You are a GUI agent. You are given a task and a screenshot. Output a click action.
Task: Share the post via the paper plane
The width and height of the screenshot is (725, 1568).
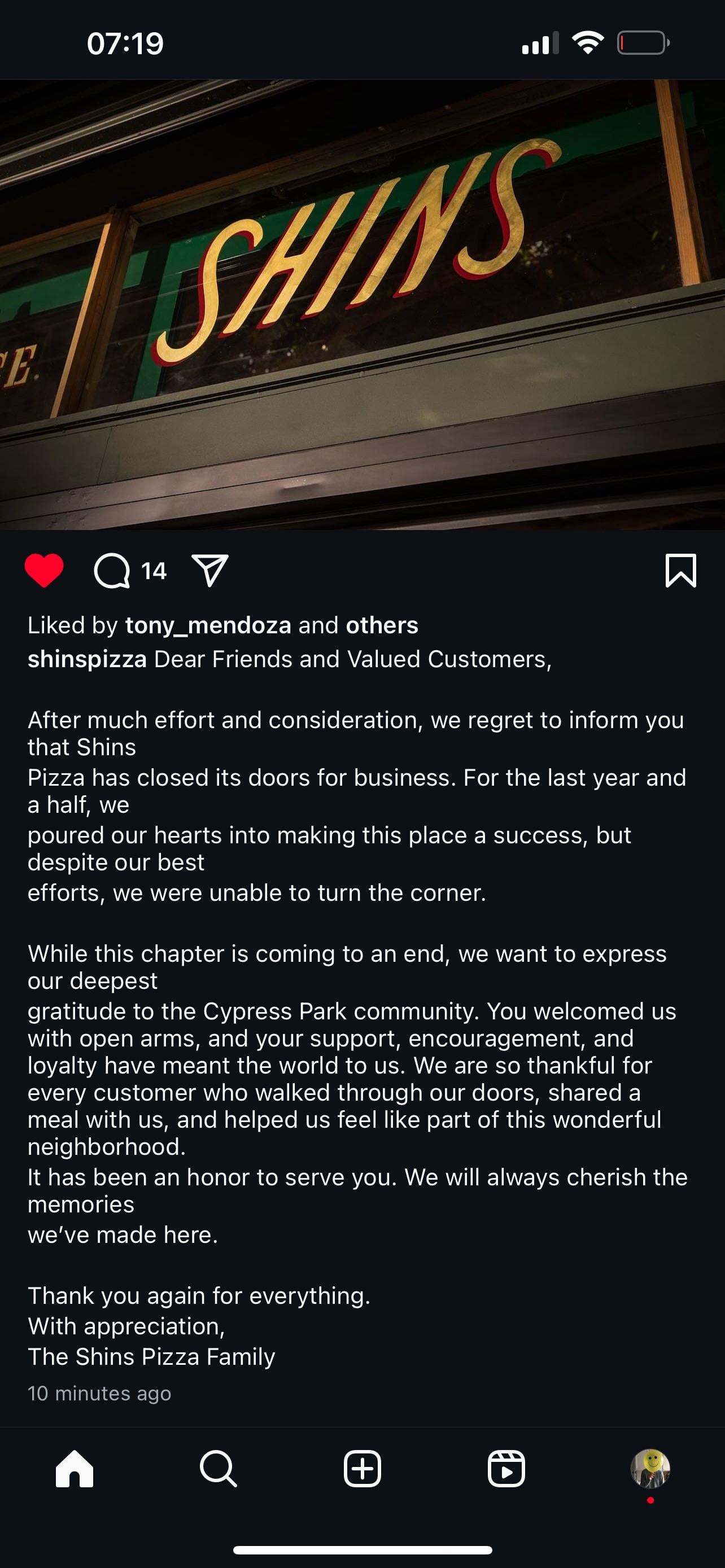click(x=210, y=570)
